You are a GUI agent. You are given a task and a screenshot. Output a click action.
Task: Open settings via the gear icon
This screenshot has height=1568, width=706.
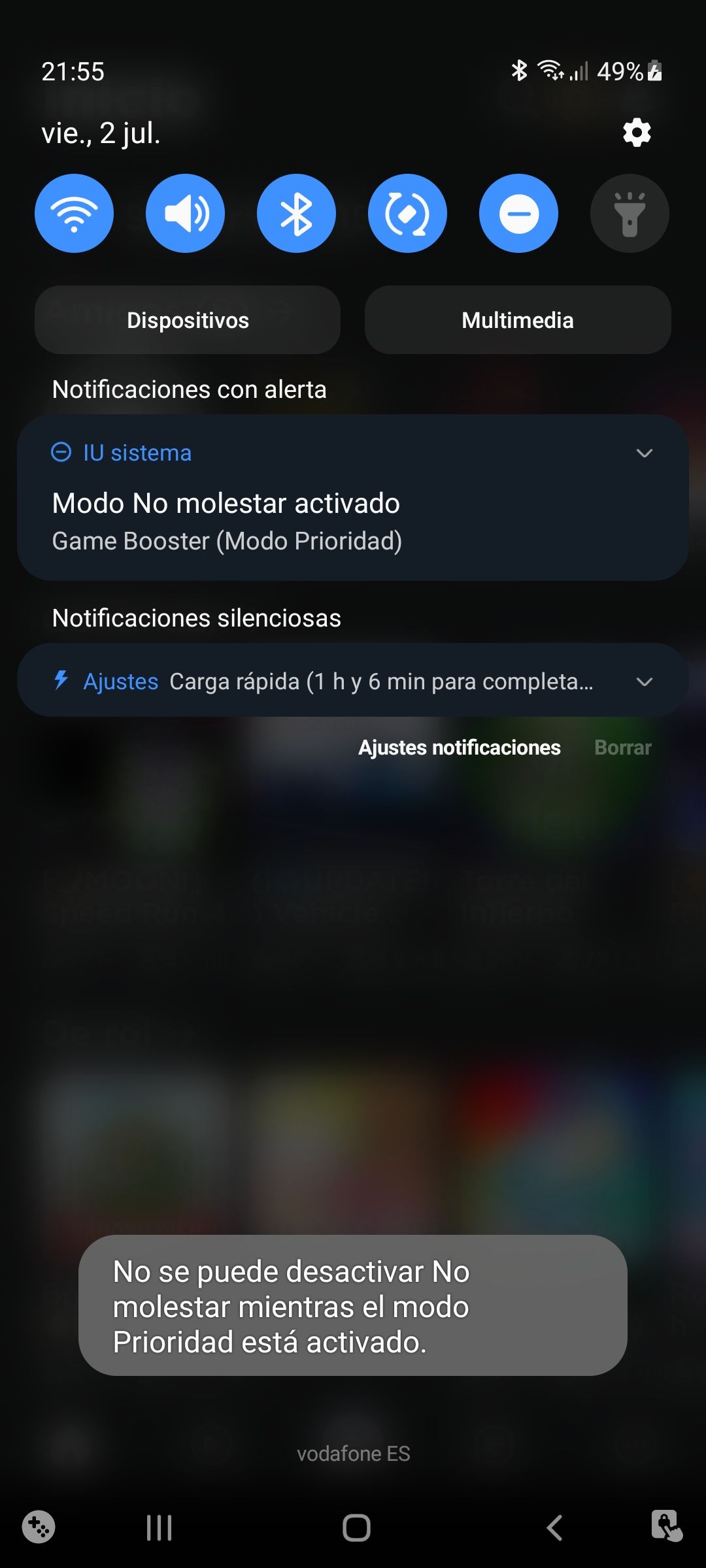[x=637, y=133]
